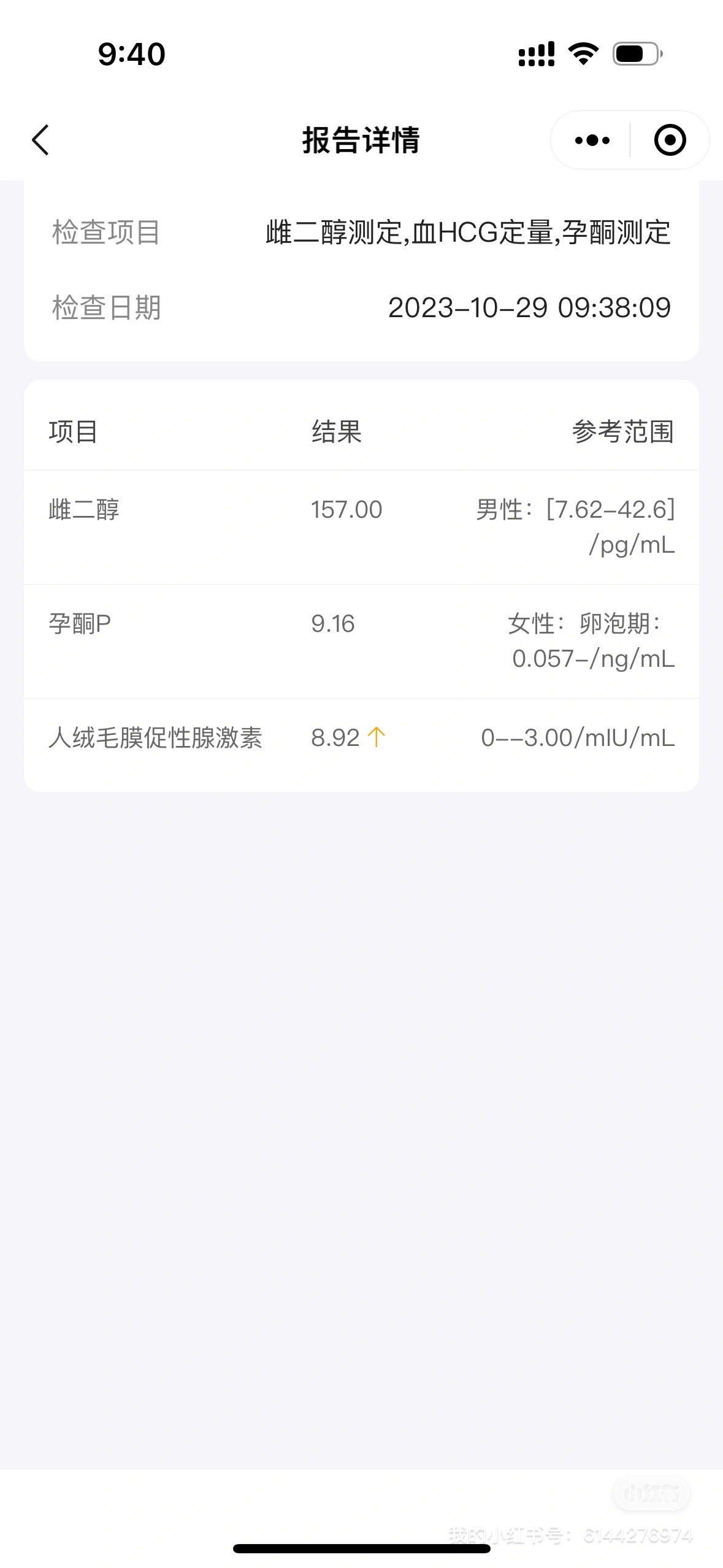Select the 雌二醇 result row
This screenshot has height=1568, width=723.
pyautogui.click(x=362, y=526)
